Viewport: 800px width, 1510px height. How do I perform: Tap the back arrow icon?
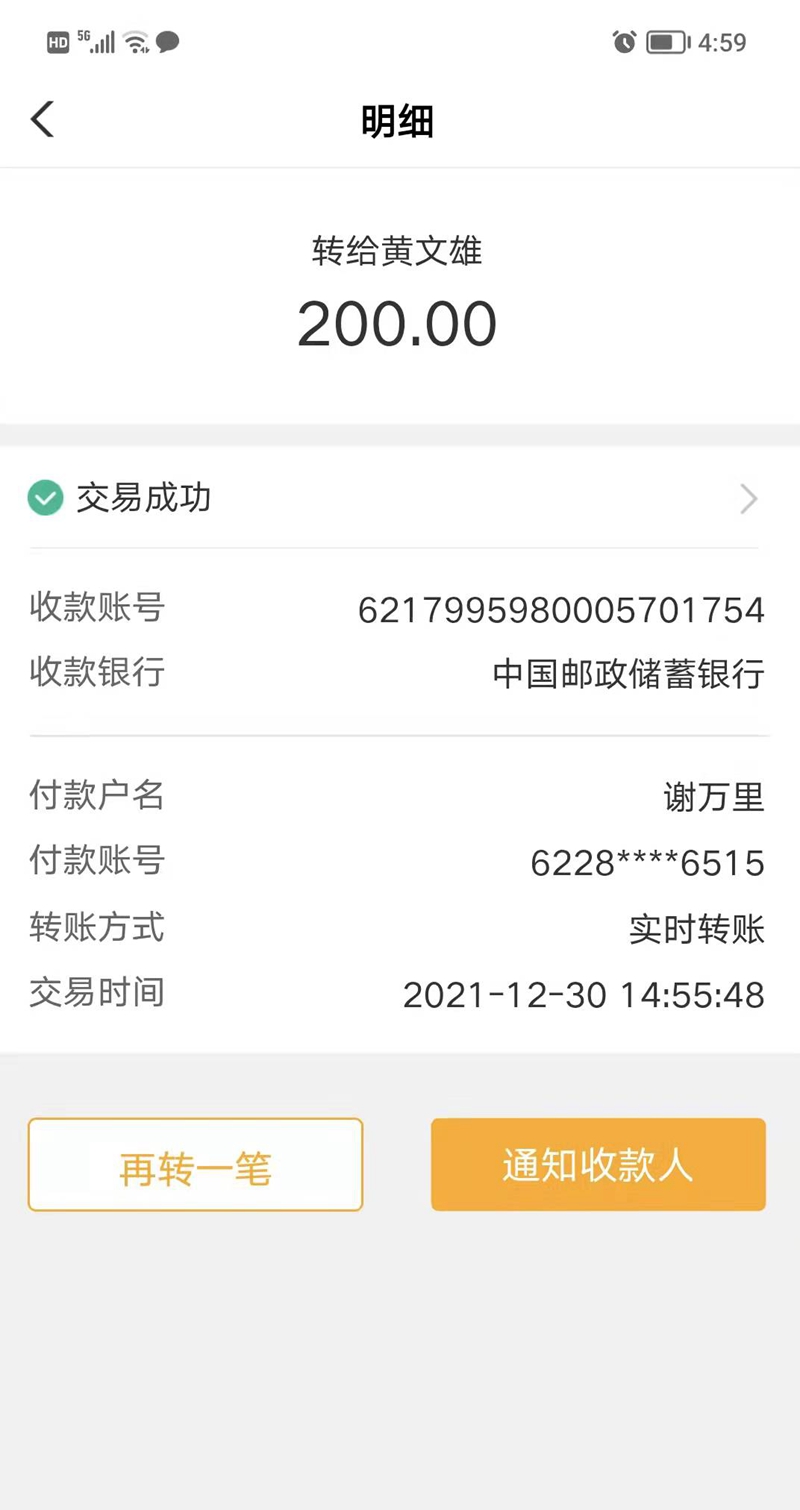(41, 118)
